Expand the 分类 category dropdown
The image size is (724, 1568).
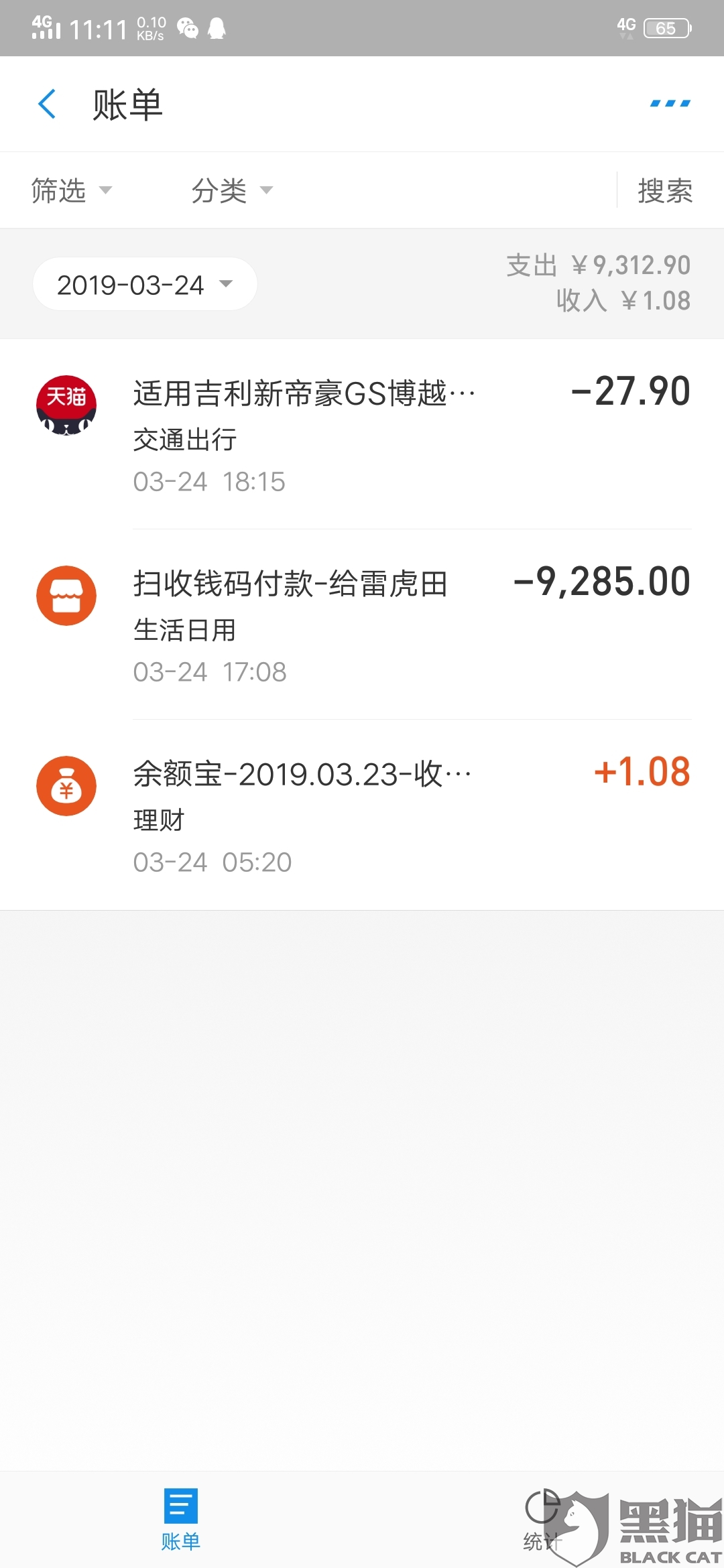pos(232,191)
